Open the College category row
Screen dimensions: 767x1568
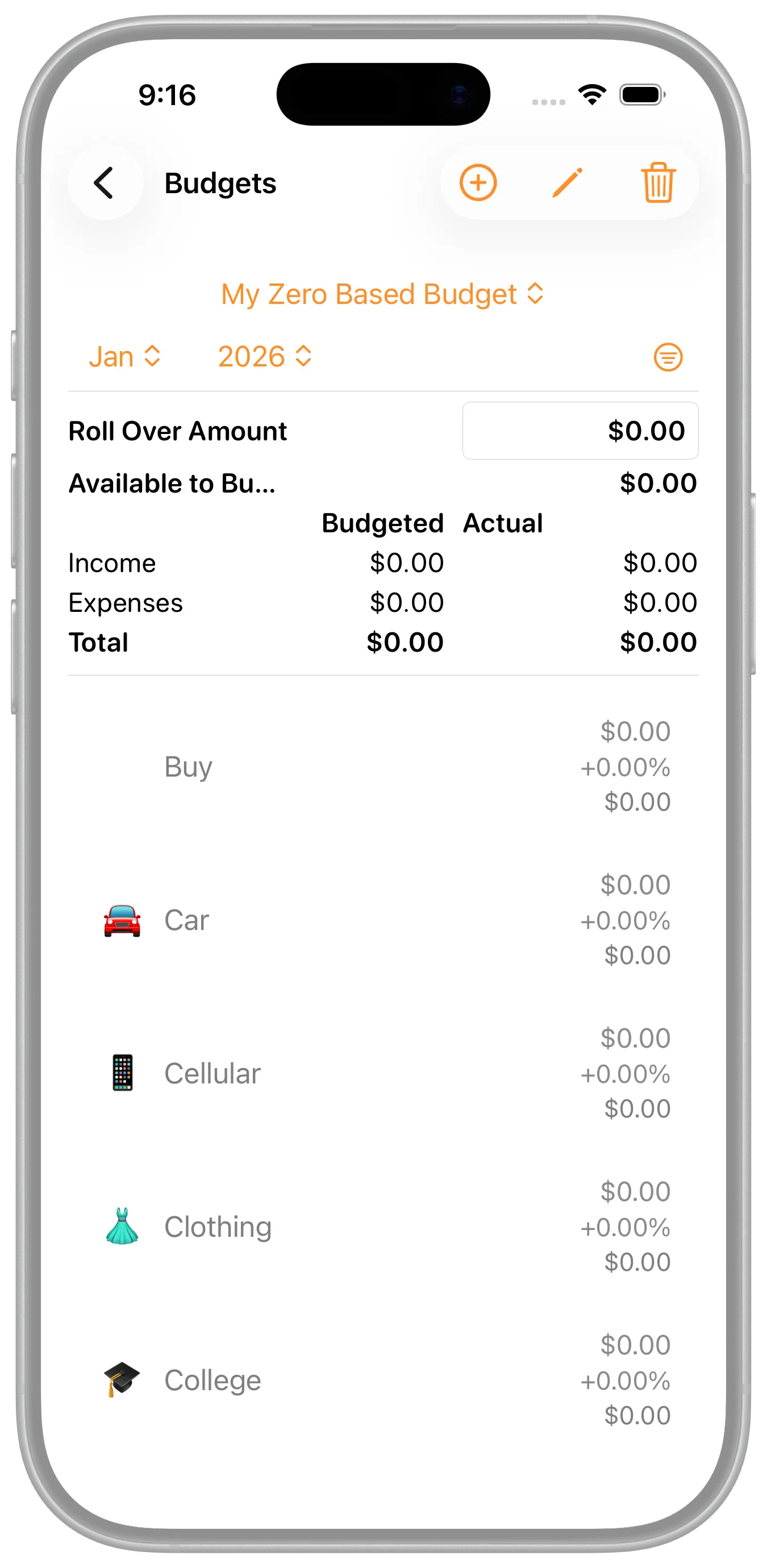[383, 1380]
